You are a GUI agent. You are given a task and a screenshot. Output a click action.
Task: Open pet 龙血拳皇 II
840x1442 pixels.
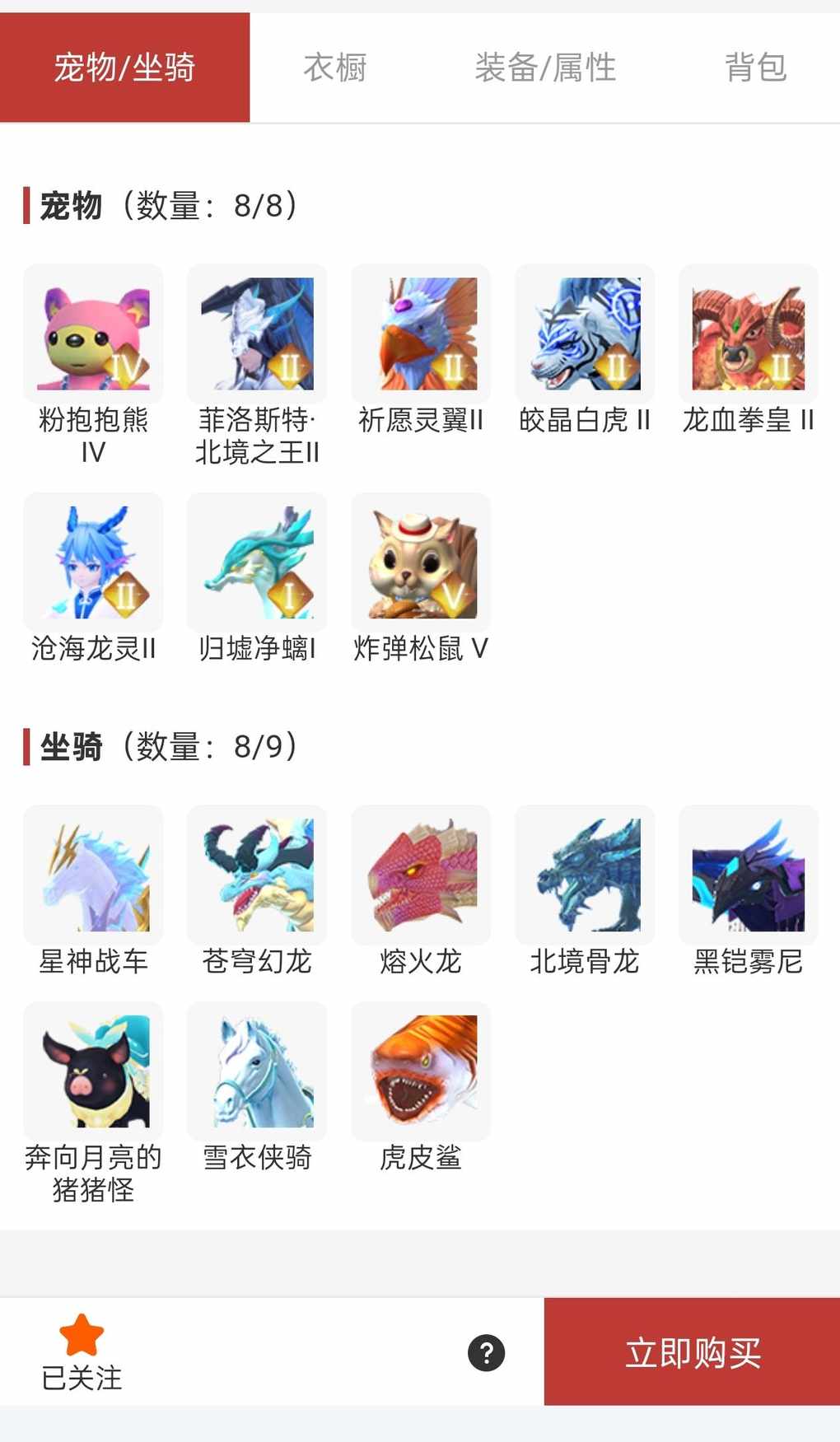pyautogui.click(x=748, y=334)
